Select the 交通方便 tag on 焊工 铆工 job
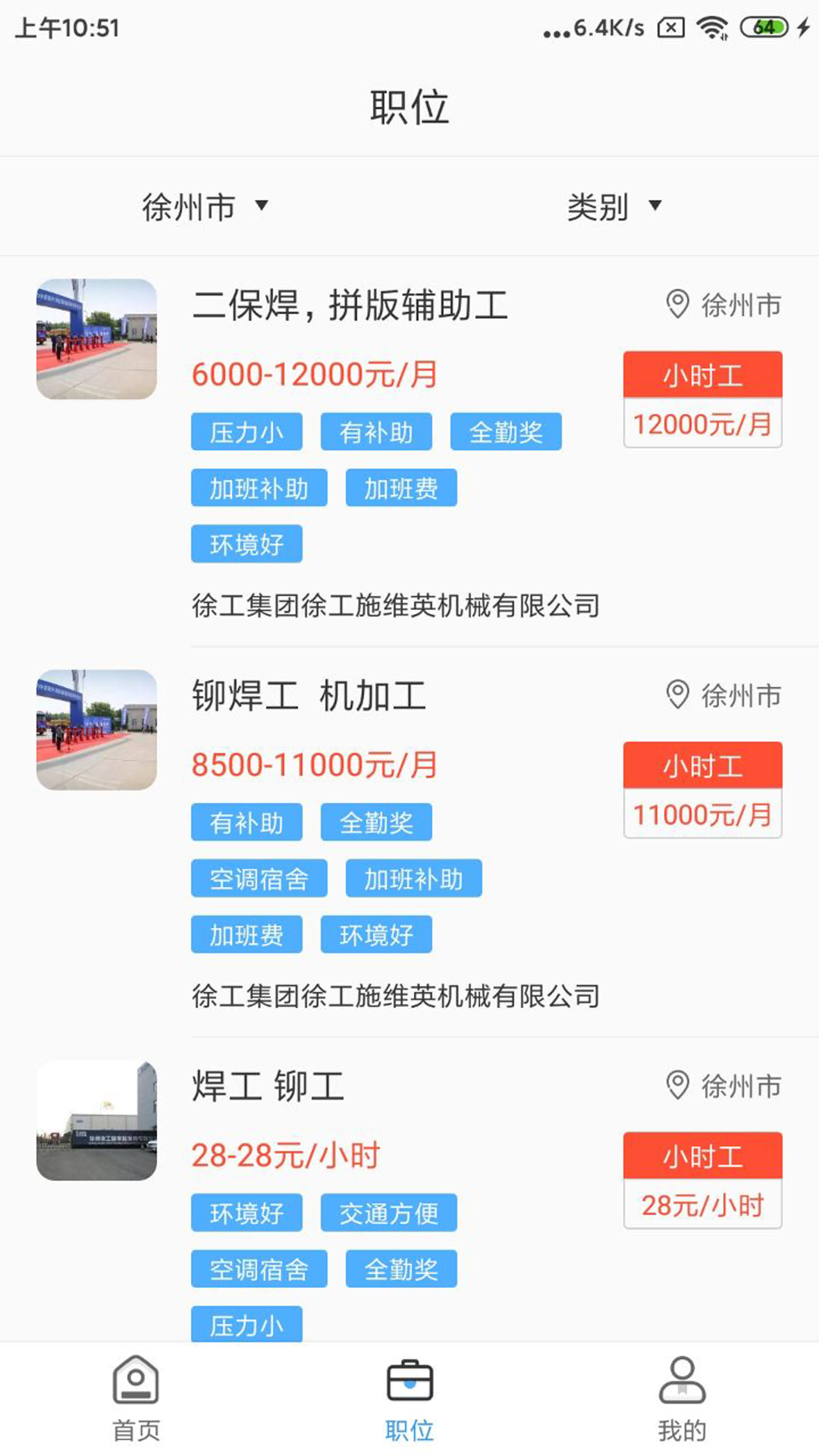Viewport: 819px width, 1456px height. click(x=389, y=1212)
